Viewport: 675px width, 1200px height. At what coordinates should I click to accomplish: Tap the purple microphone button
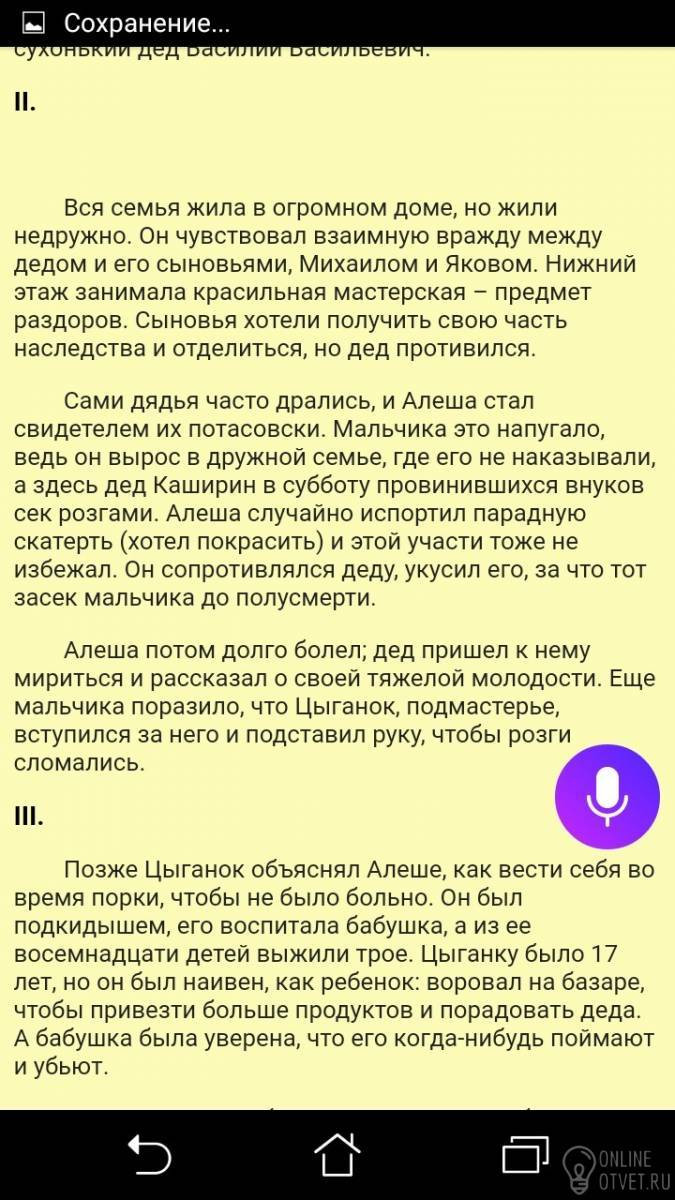click(x=607, y=796)
